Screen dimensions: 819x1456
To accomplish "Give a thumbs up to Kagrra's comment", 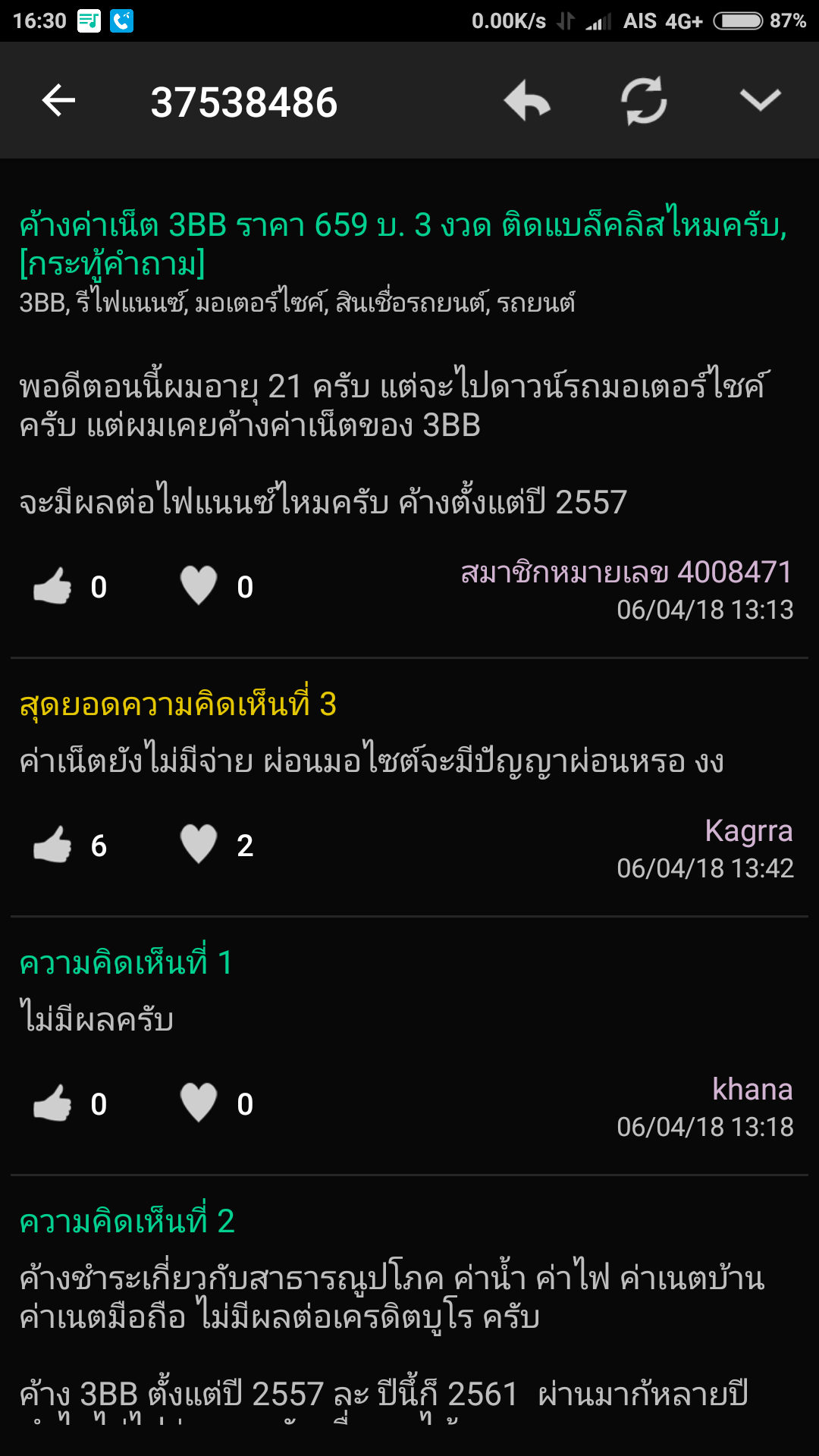I will [52, 845].
